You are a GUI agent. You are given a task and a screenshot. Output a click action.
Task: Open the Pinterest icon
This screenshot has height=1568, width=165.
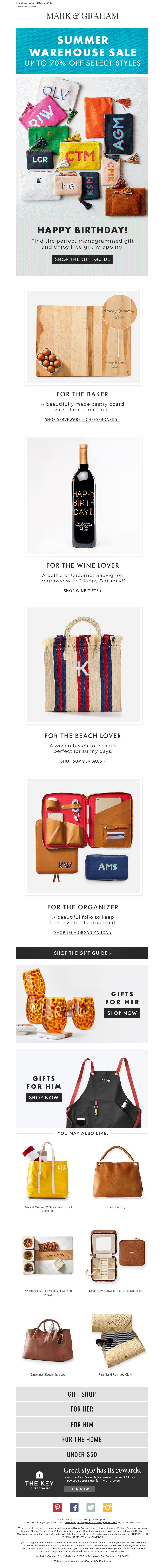(x=57, y=1507)
